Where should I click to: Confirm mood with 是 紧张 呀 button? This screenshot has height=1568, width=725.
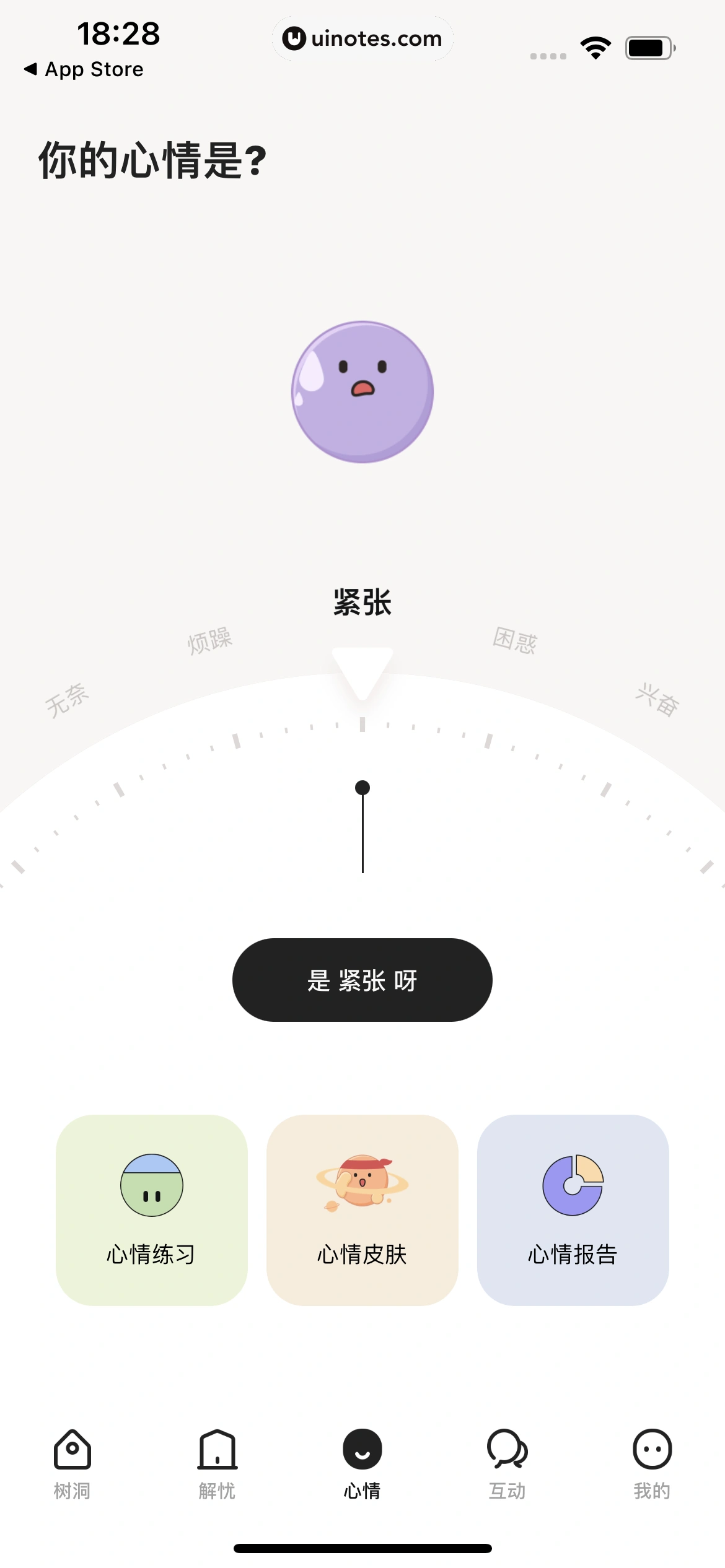click(x=362, y=980)
